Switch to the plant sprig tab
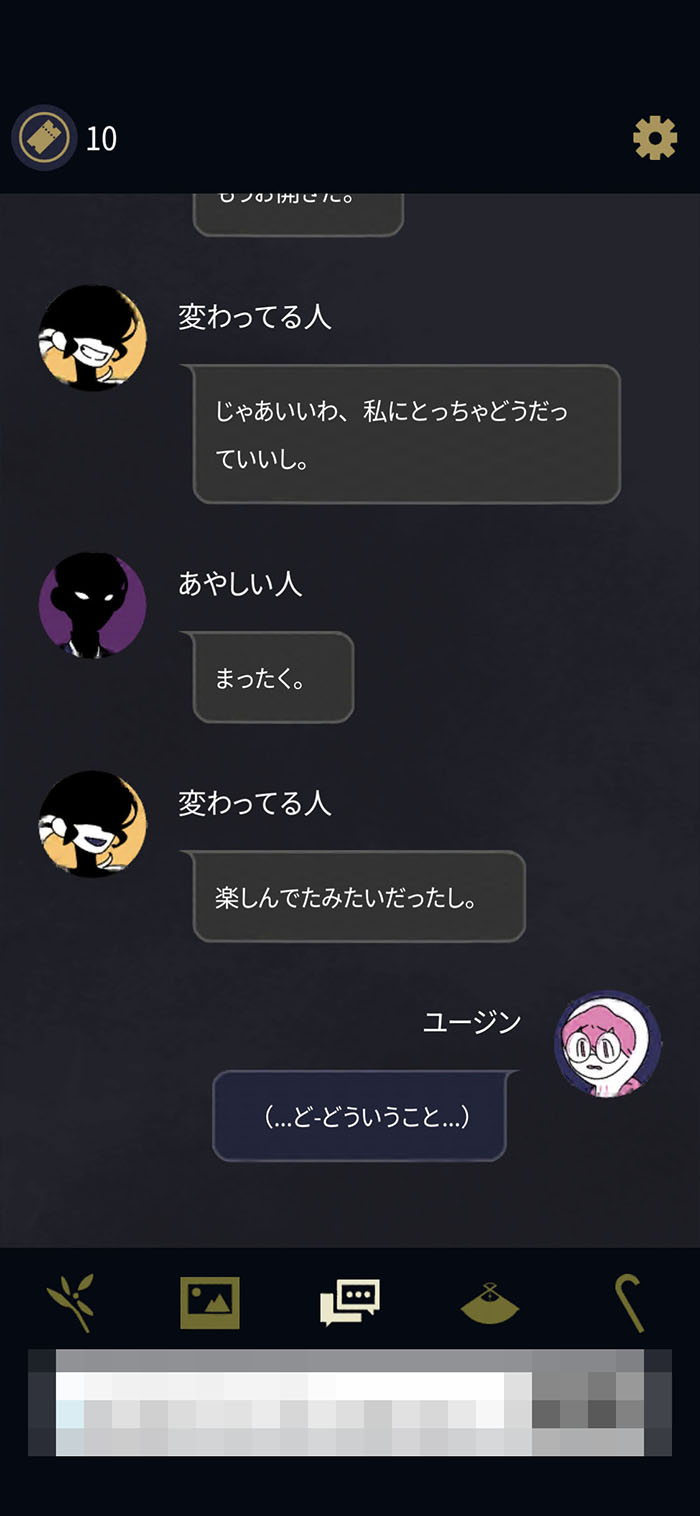 (x=70, y=1302)
